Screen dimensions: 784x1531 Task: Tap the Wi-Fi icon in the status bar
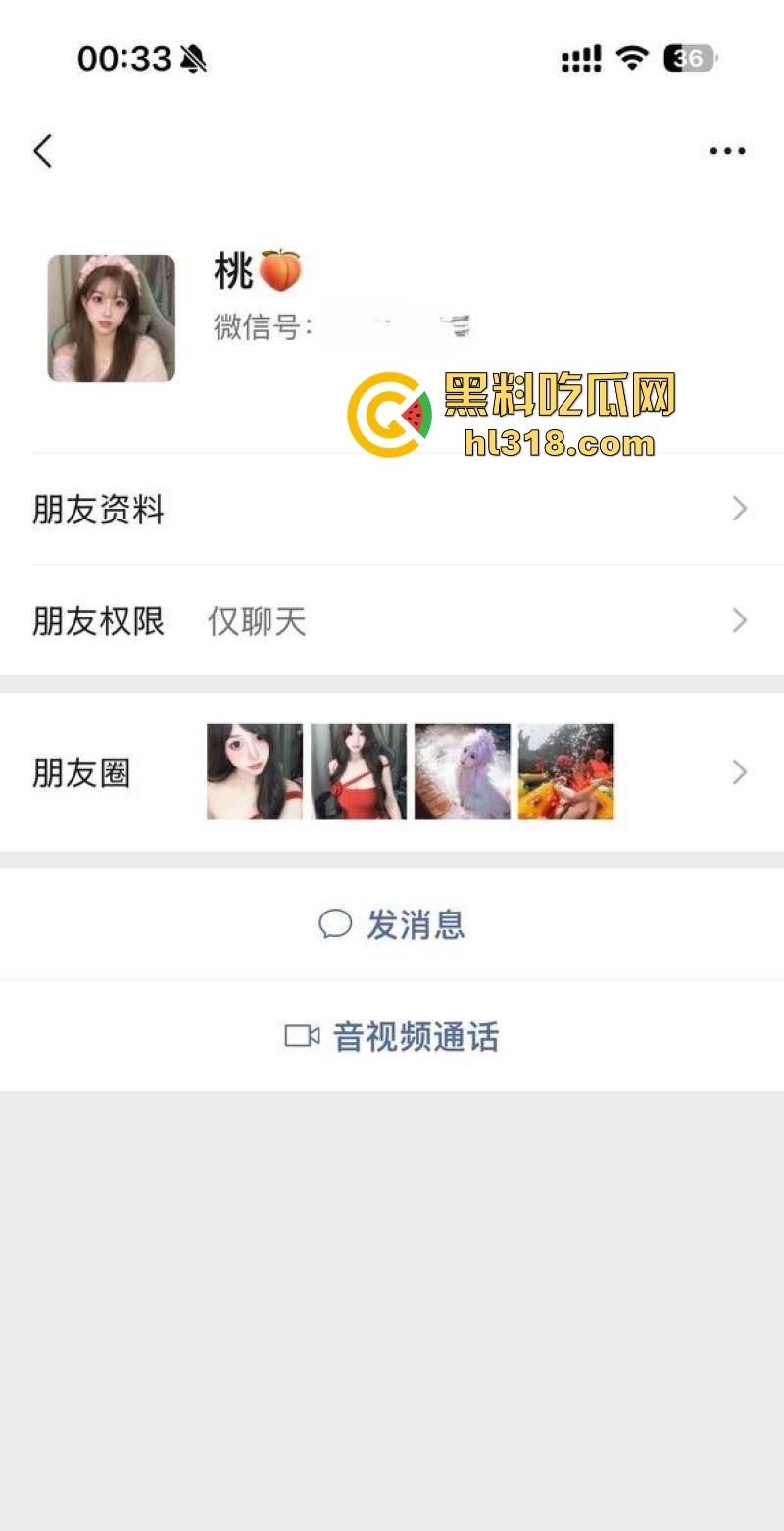point(631,58)
